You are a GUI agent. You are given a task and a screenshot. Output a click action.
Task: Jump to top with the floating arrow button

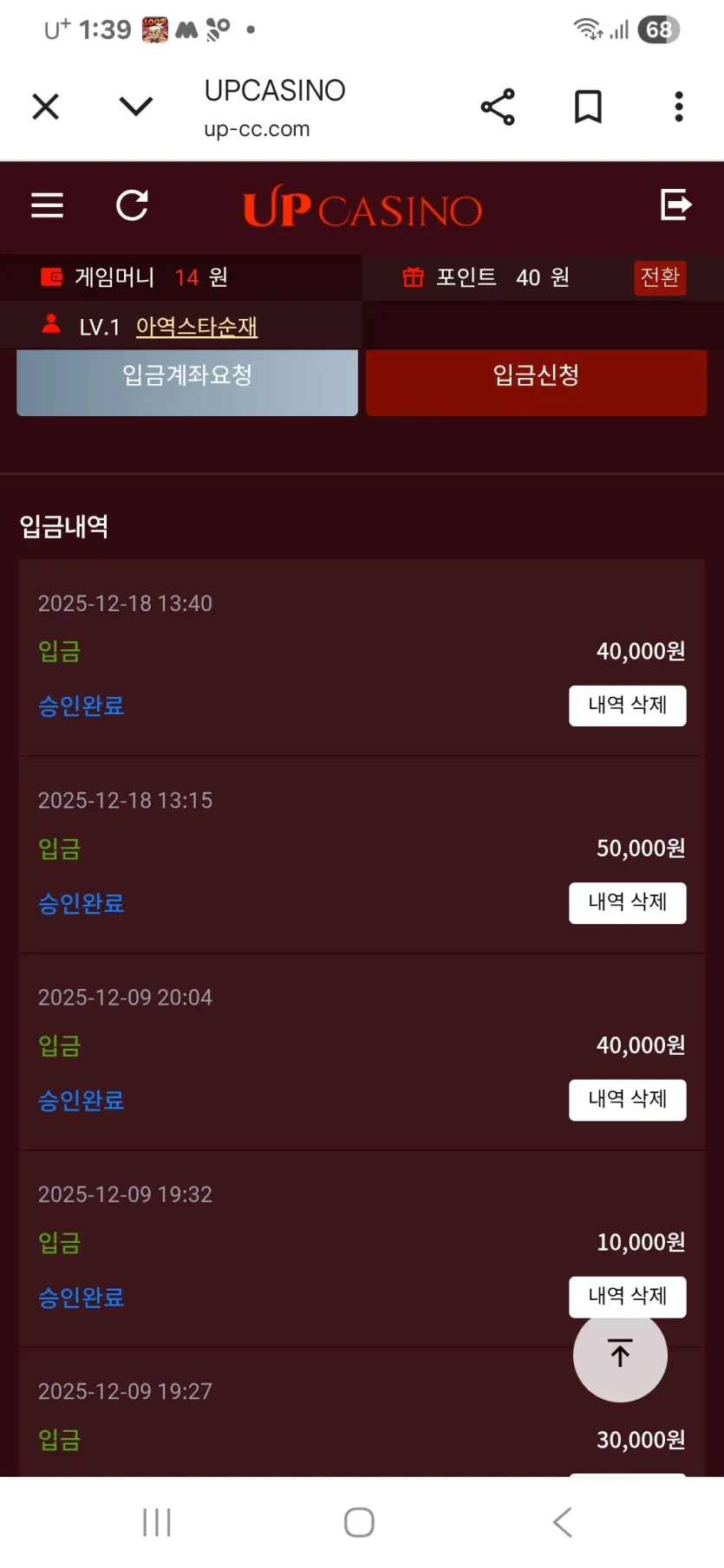[620, 1355]
